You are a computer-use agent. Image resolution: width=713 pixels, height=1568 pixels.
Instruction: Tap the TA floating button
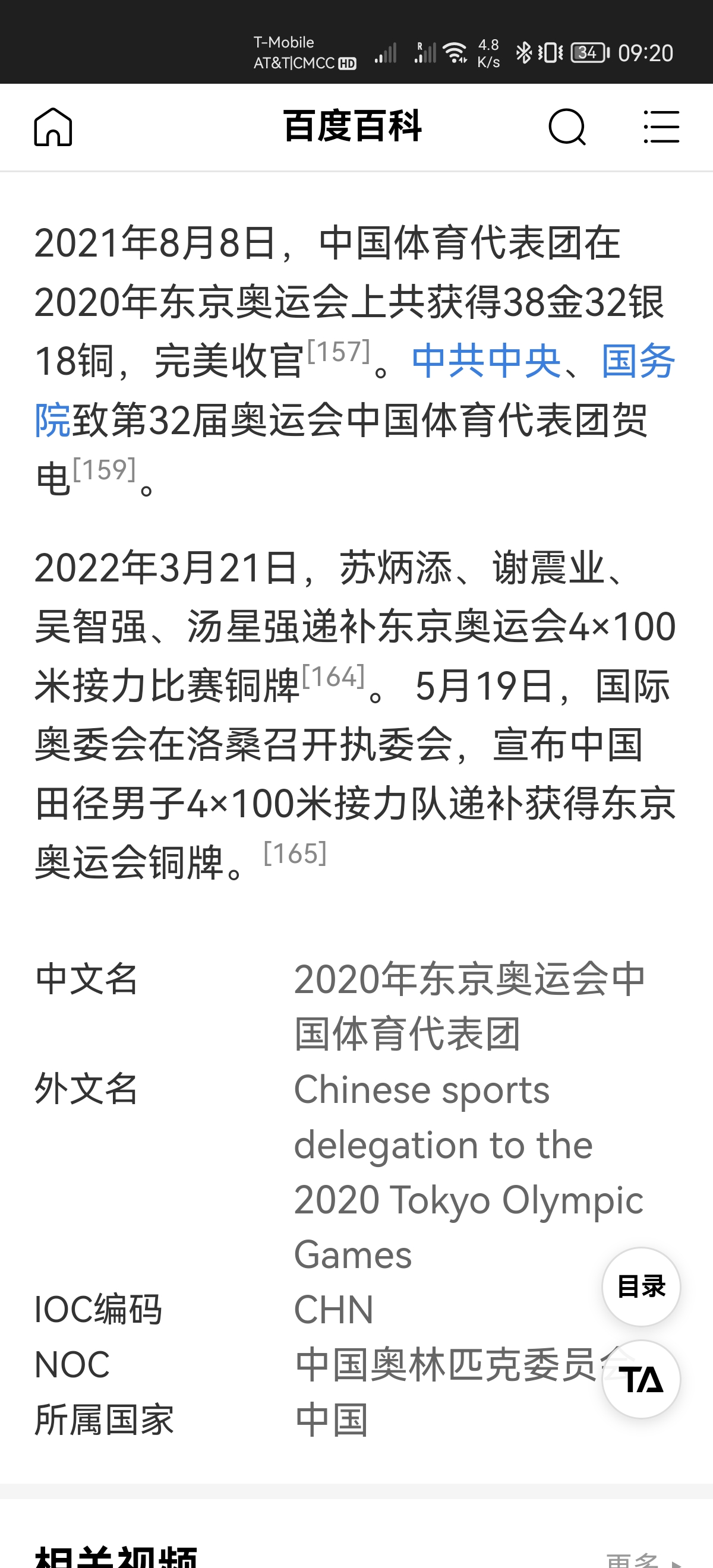641,1379
